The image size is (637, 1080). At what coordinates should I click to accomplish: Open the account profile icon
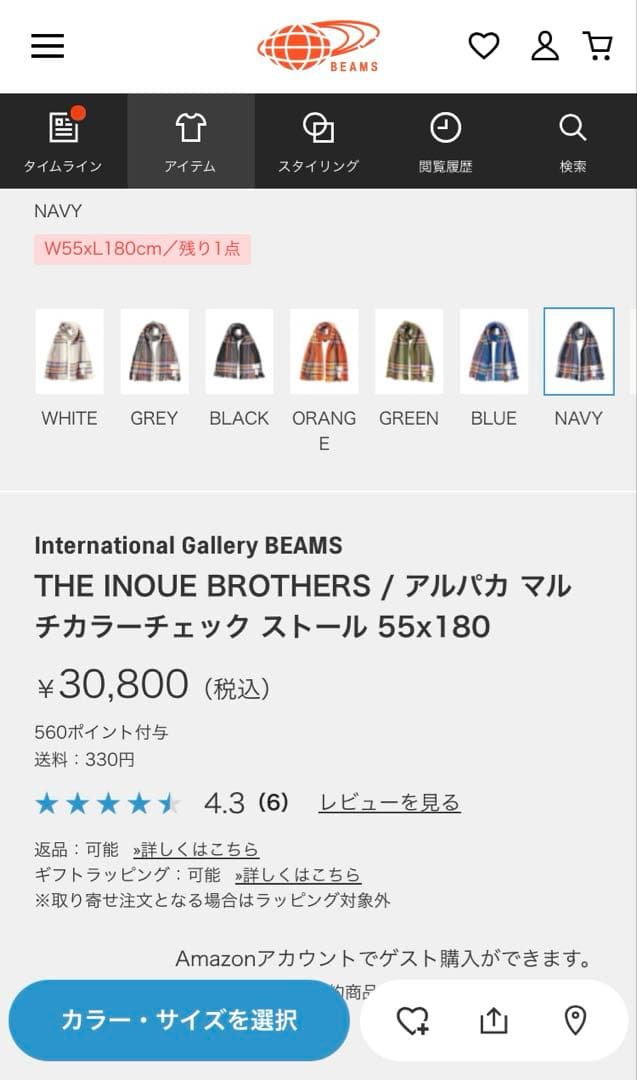click(x=544, y=46)
